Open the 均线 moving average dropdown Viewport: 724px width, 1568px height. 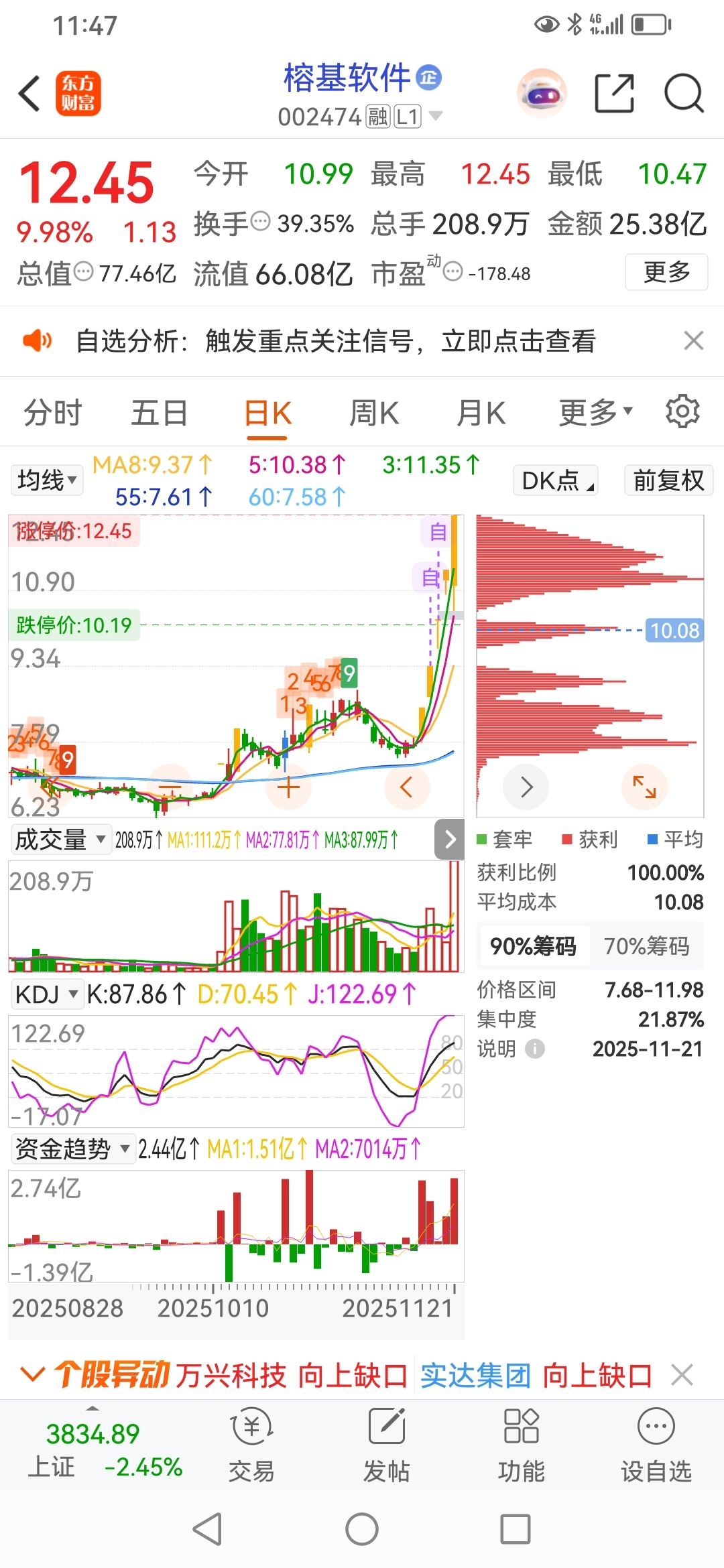[46, 480]
